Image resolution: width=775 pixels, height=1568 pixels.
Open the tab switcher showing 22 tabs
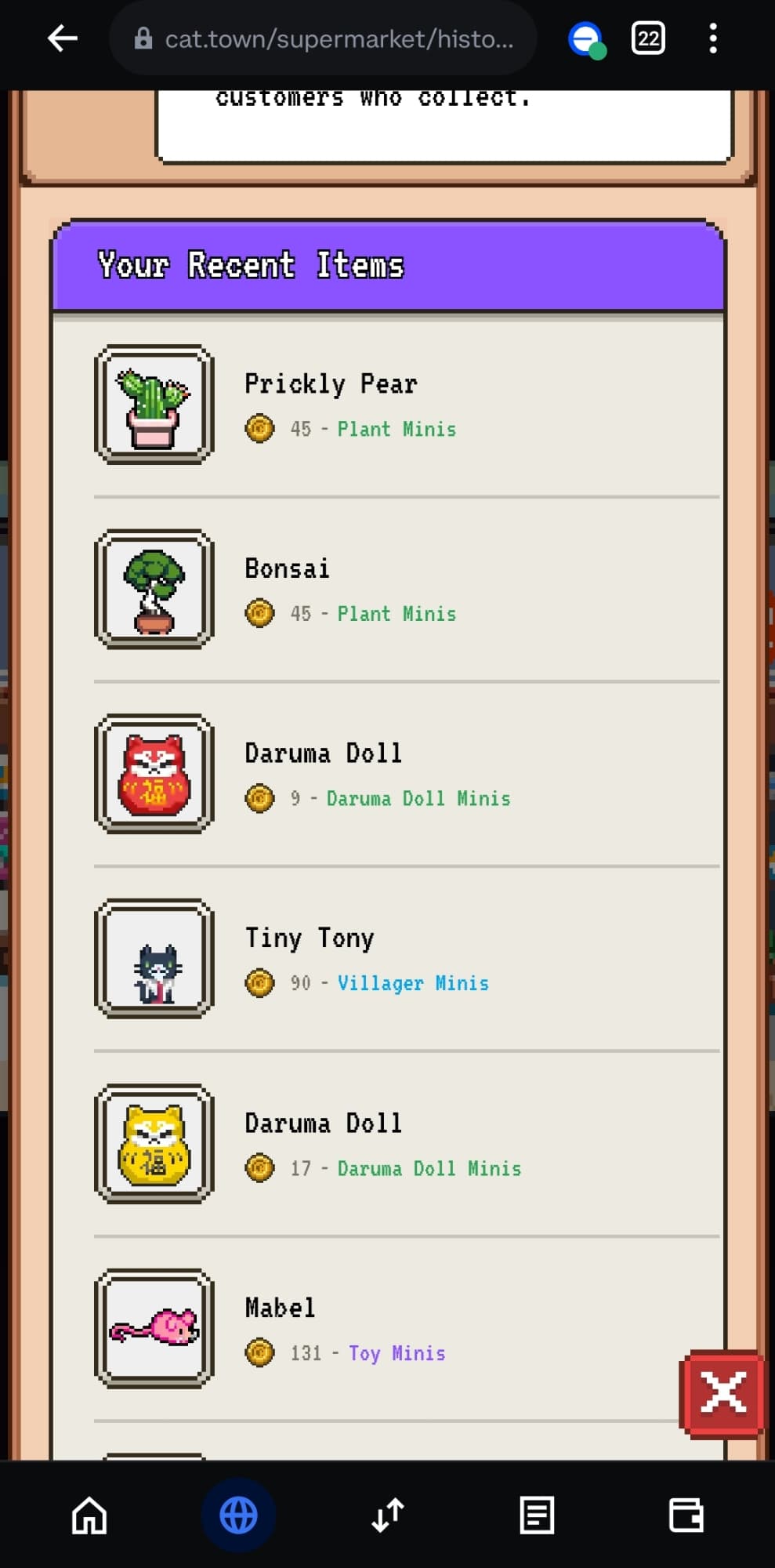pyautogui.click(x=648, y=38)
